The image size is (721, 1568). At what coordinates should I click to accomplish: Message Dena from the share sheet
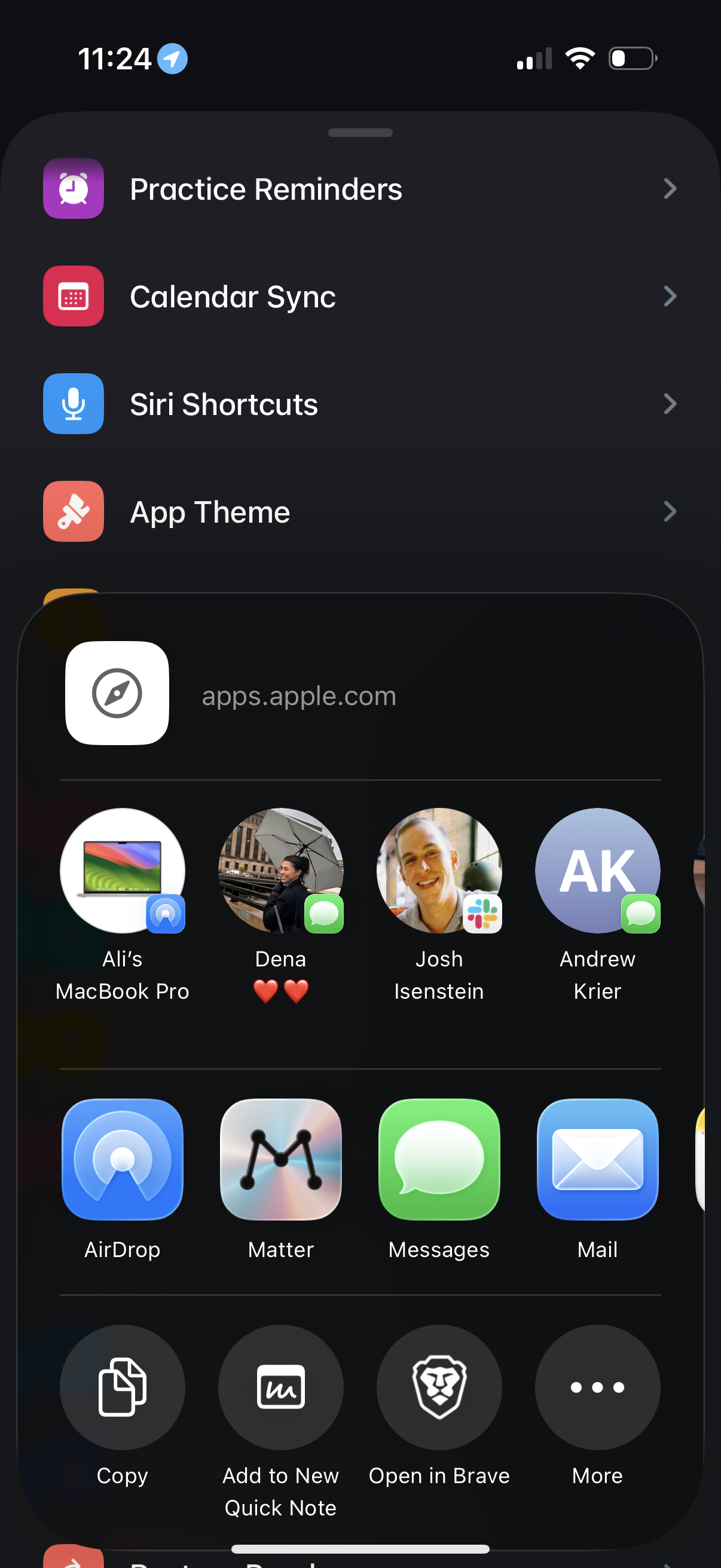tap(280, 872)
